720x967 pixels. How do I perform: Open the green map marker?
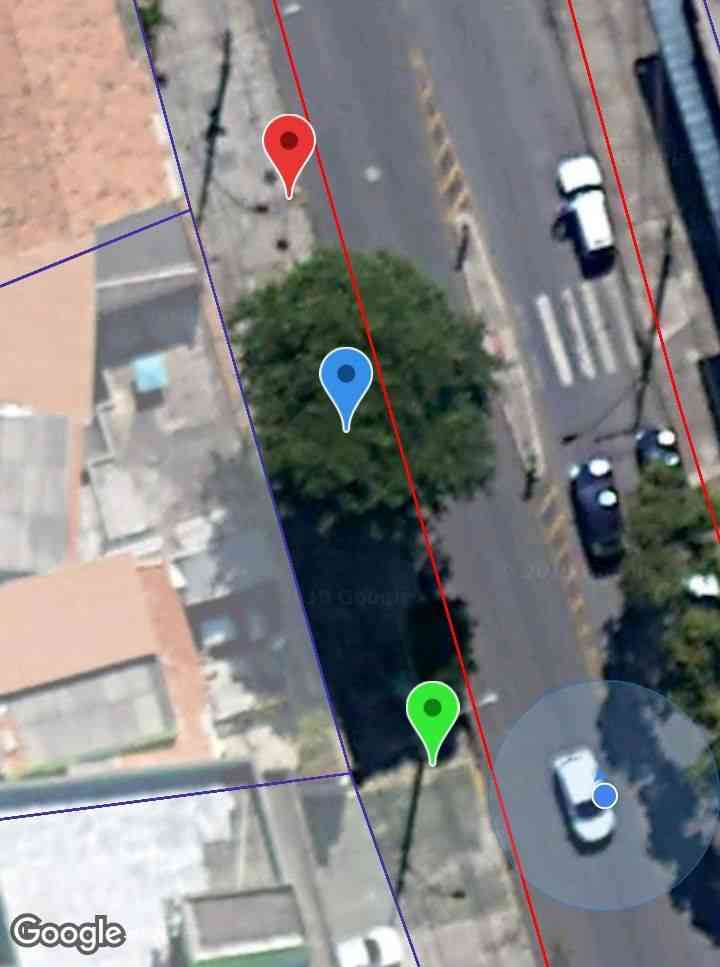point(432,712)
